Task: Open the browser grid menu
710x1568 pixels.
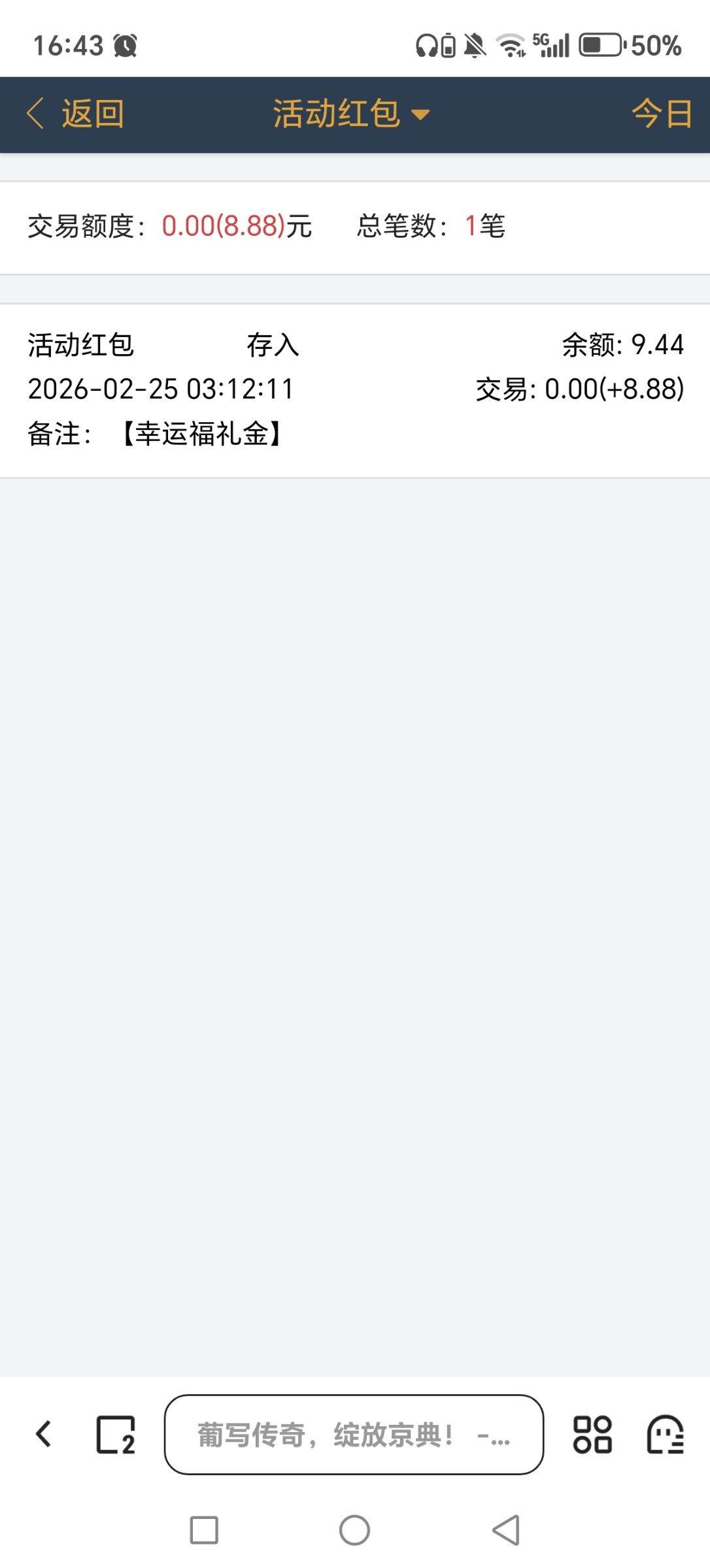Action: [592, 1434]
